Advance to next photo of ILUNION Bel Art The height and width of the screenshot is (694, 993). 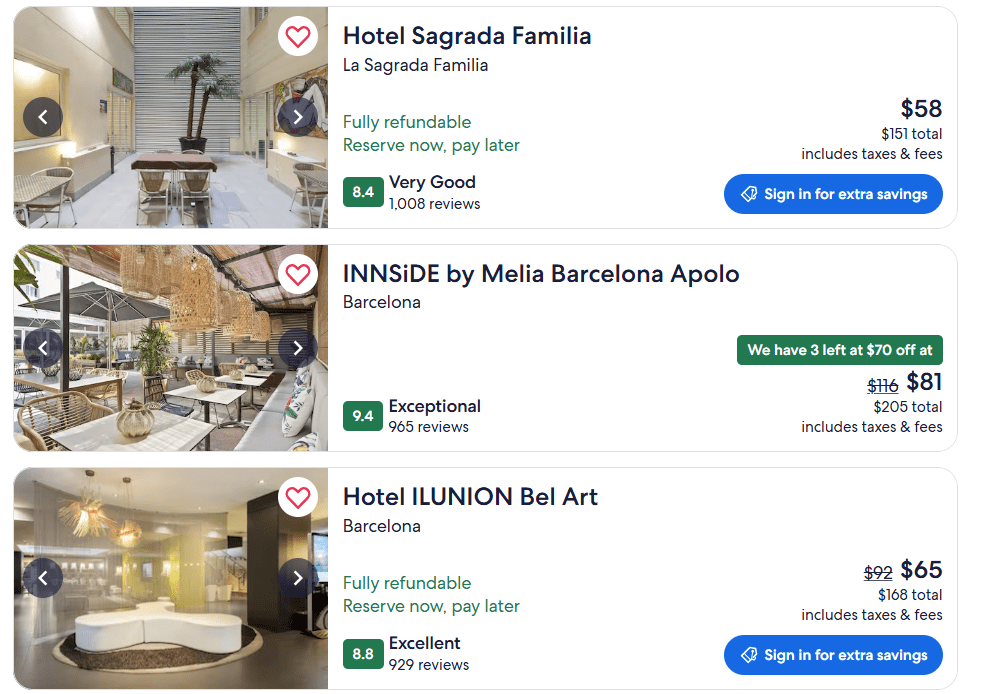tap(298, 578)
